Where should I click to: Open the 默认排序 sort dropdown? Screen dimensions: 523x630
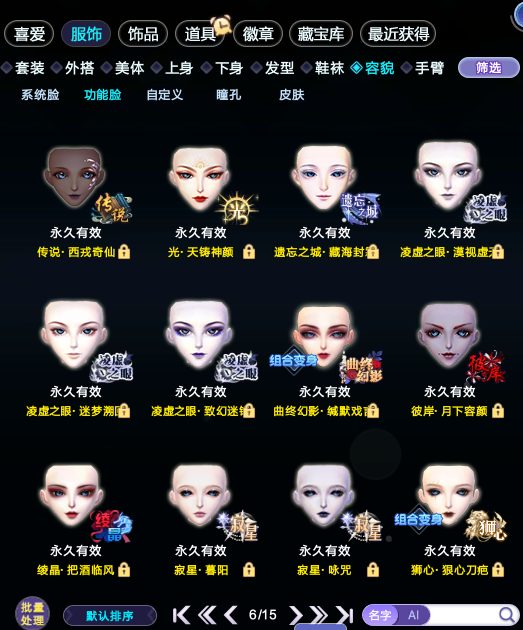pyautogui.click(x=110, y=616)
